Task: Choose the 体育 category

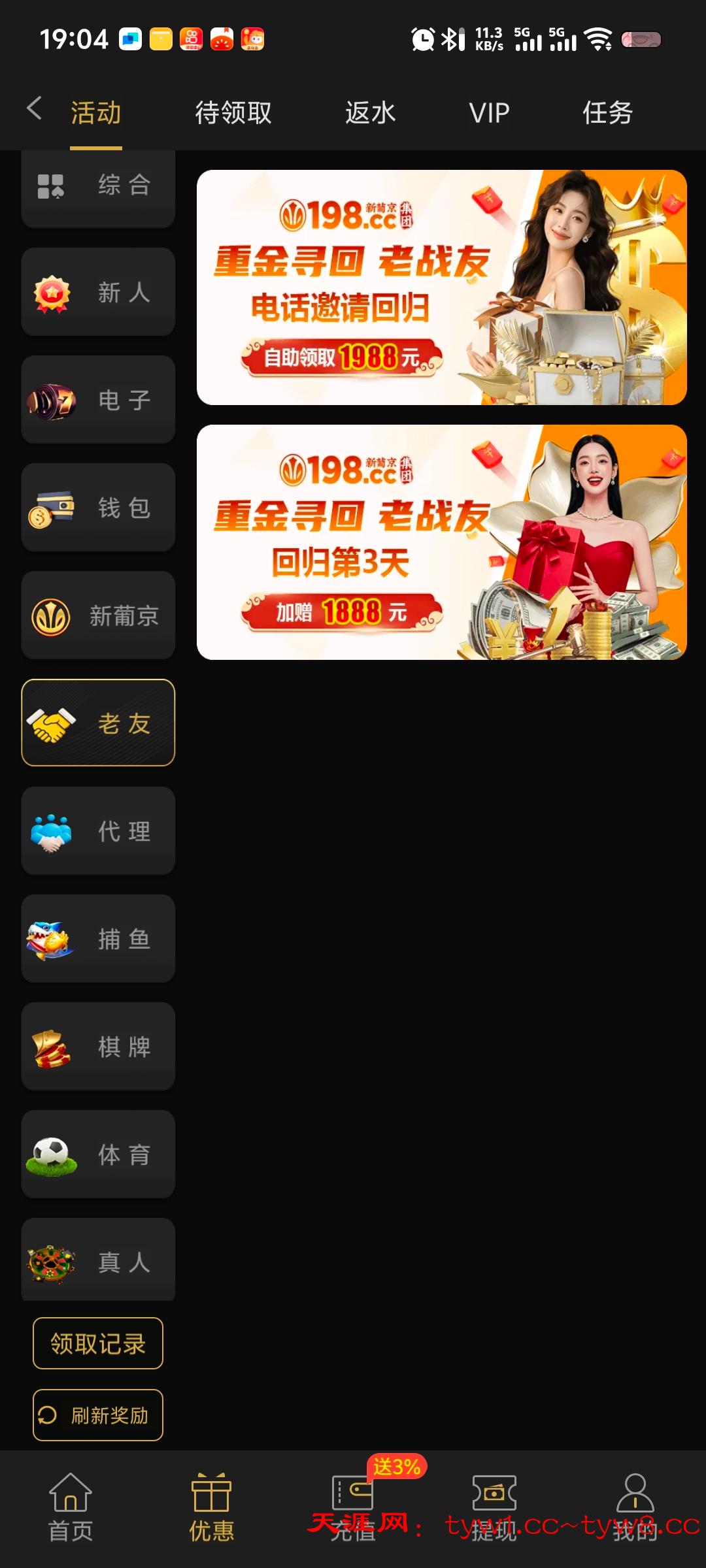Action: [98, 1154]
